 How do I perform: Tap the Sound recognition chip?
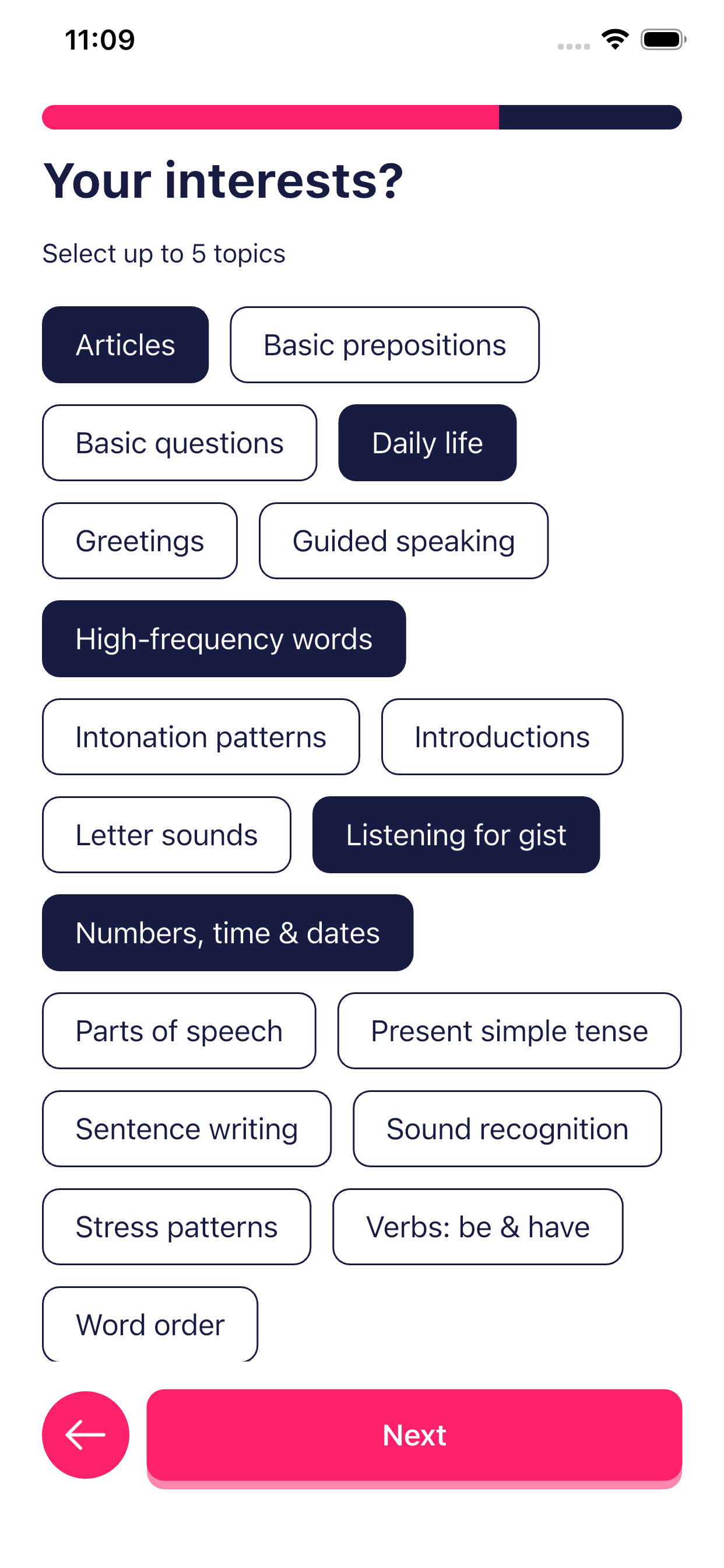507,1129
